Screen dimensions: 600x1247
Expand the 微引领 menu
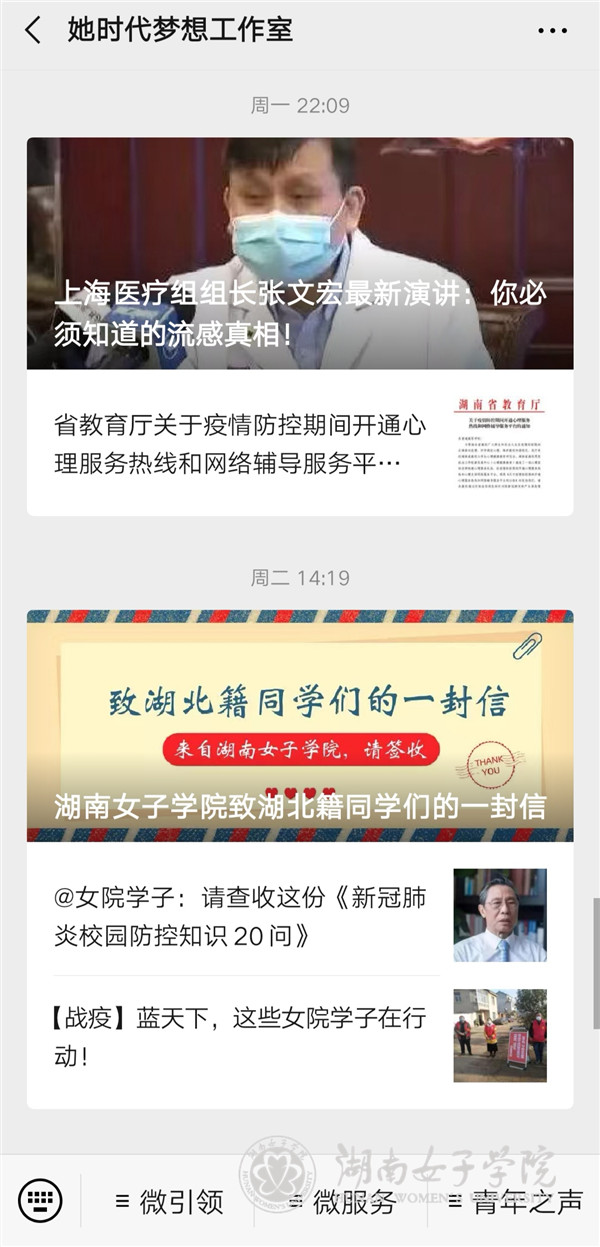click(x=169, y=1202)
